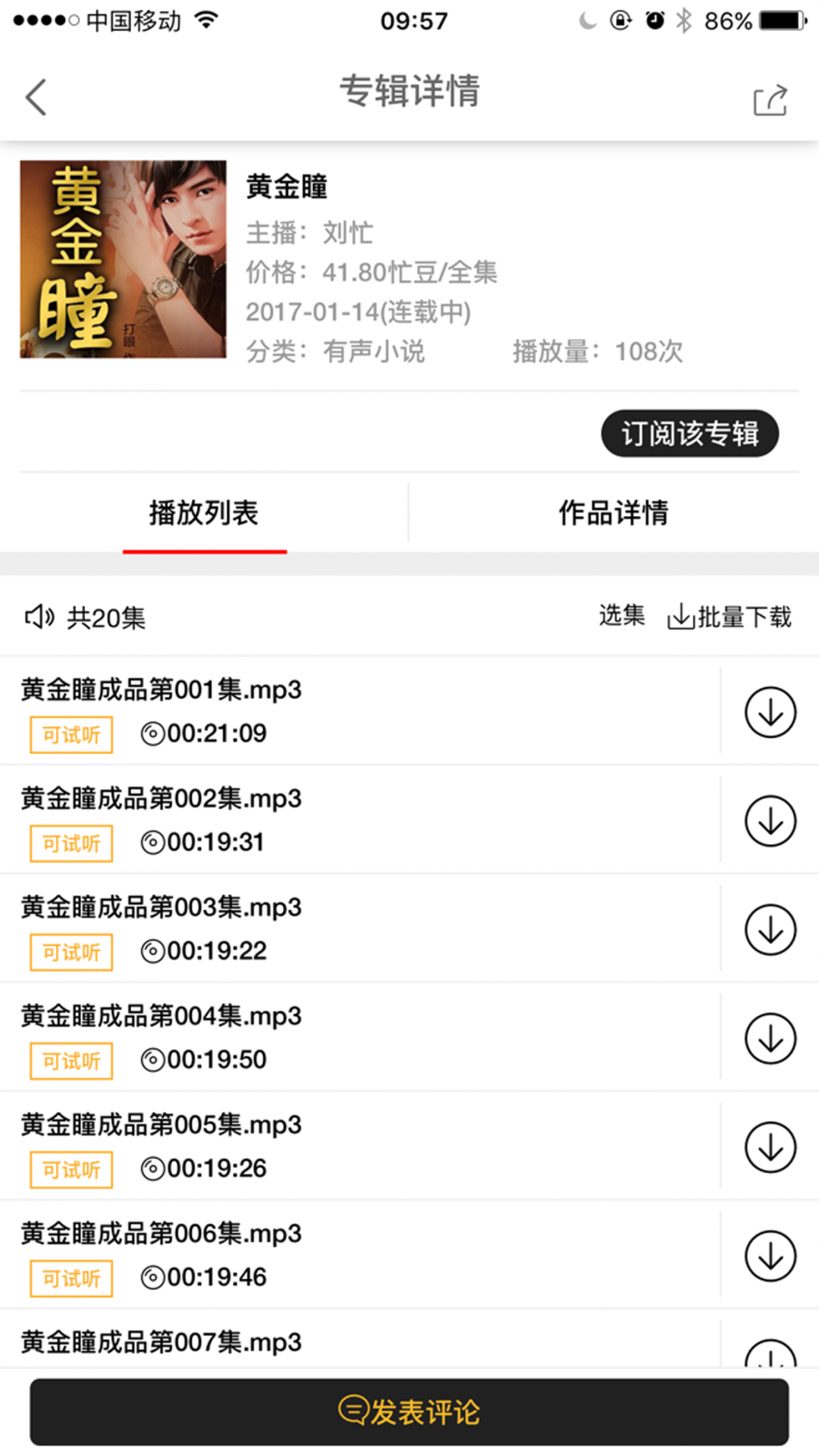Screen dimensions: 819x1456
Task: Play episode 黄金瞳成品第006集.mp3
Action: point(161,1234)
